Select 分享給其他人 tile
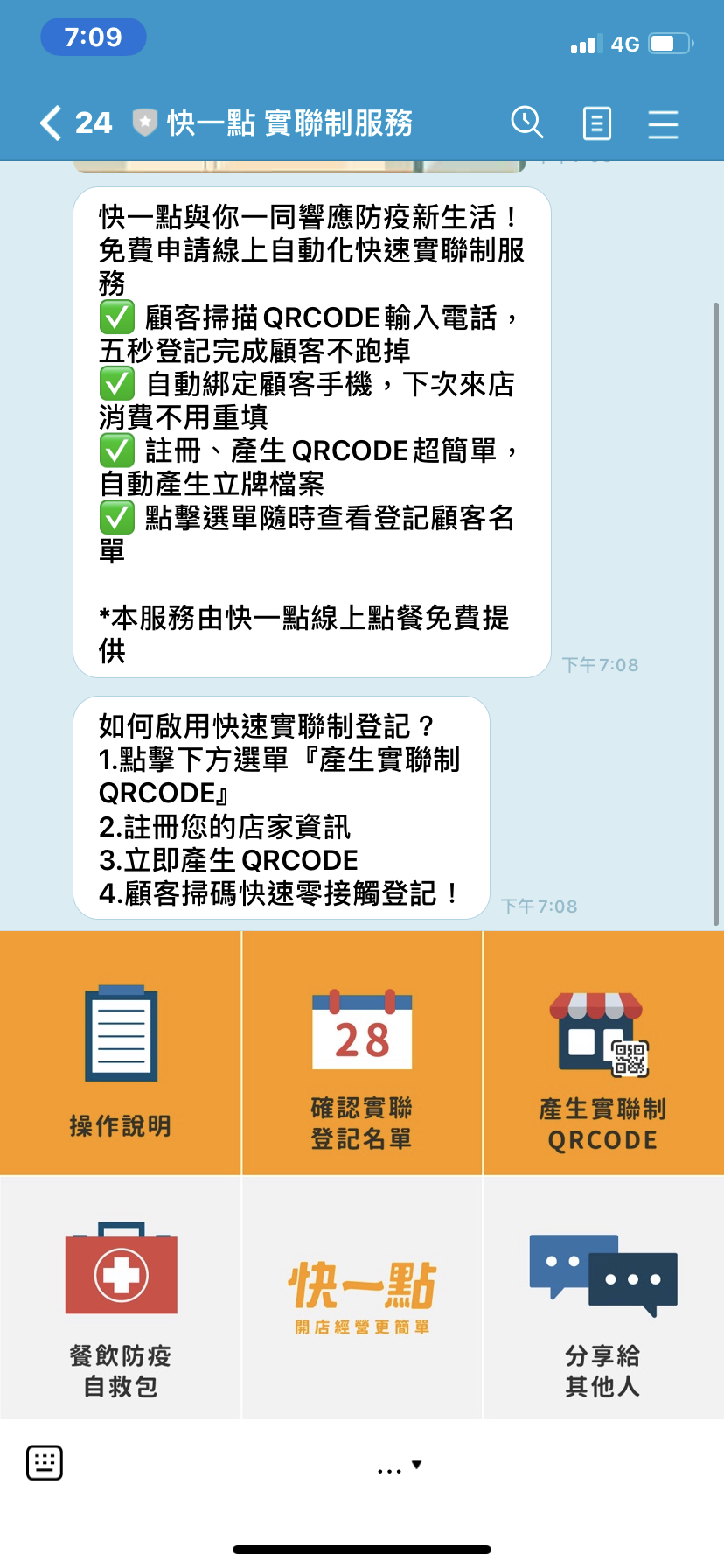The image size is (724, 1568). 603,1298
